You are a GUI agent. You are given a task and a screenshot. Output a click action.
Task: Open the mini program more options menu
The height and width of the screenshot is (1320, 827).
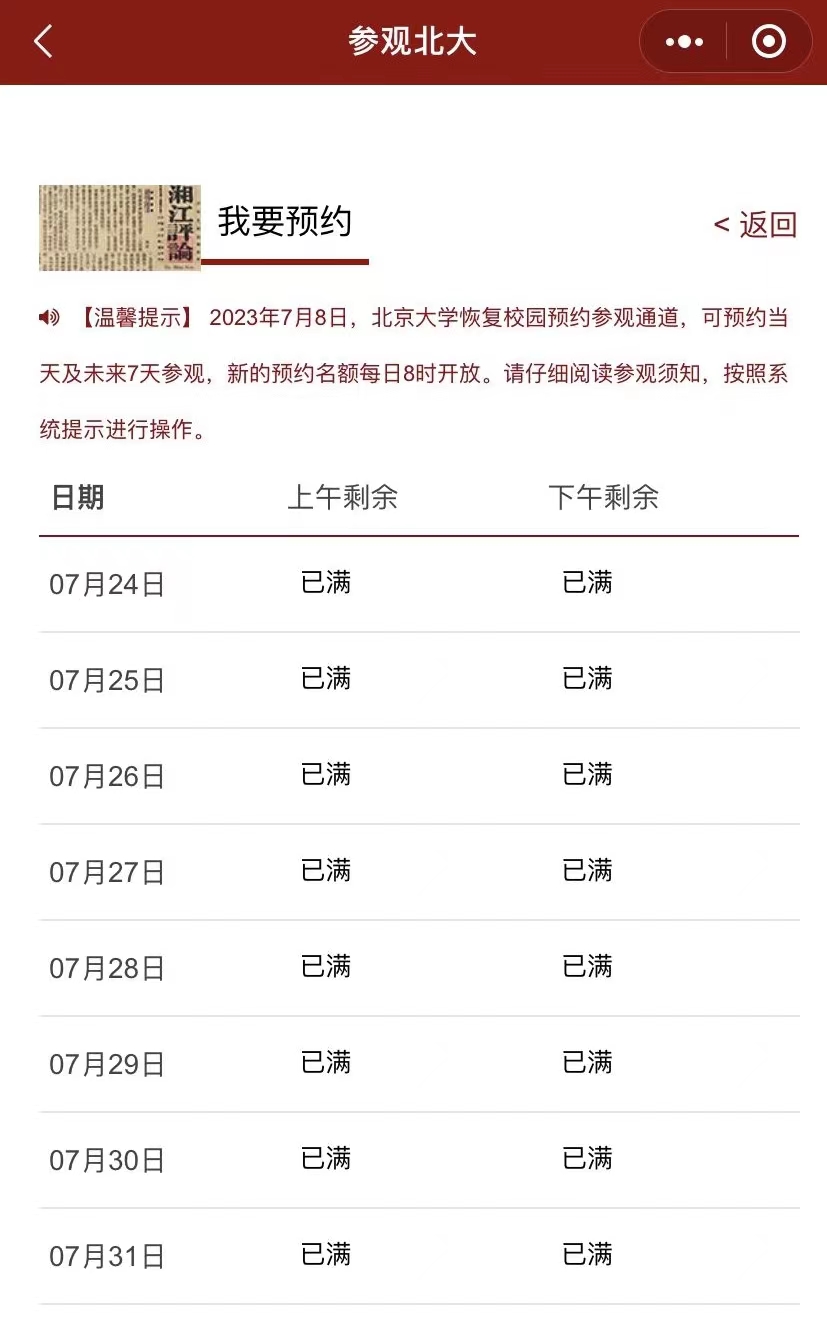click(684, 42)
